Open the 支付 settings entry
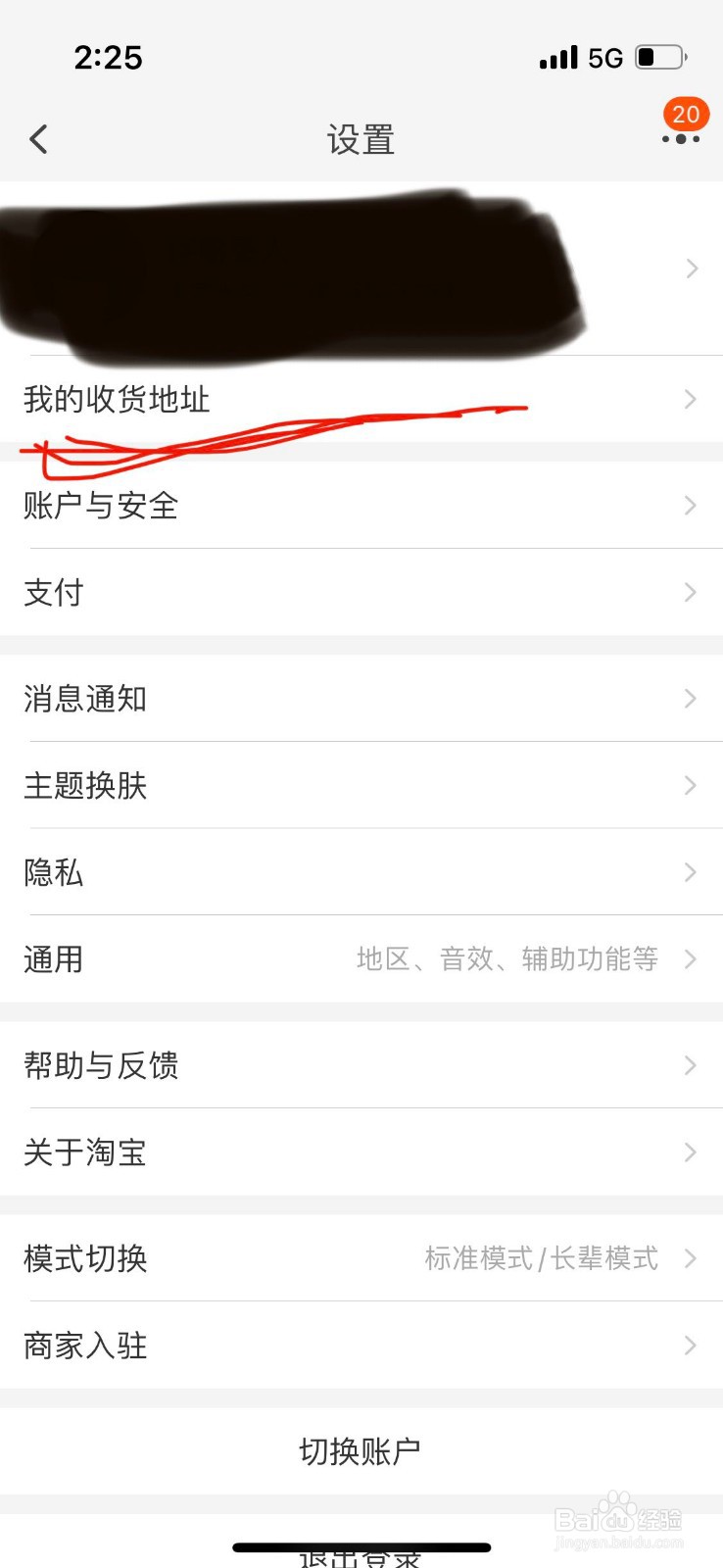The image size is (723, 1568). 361,592
